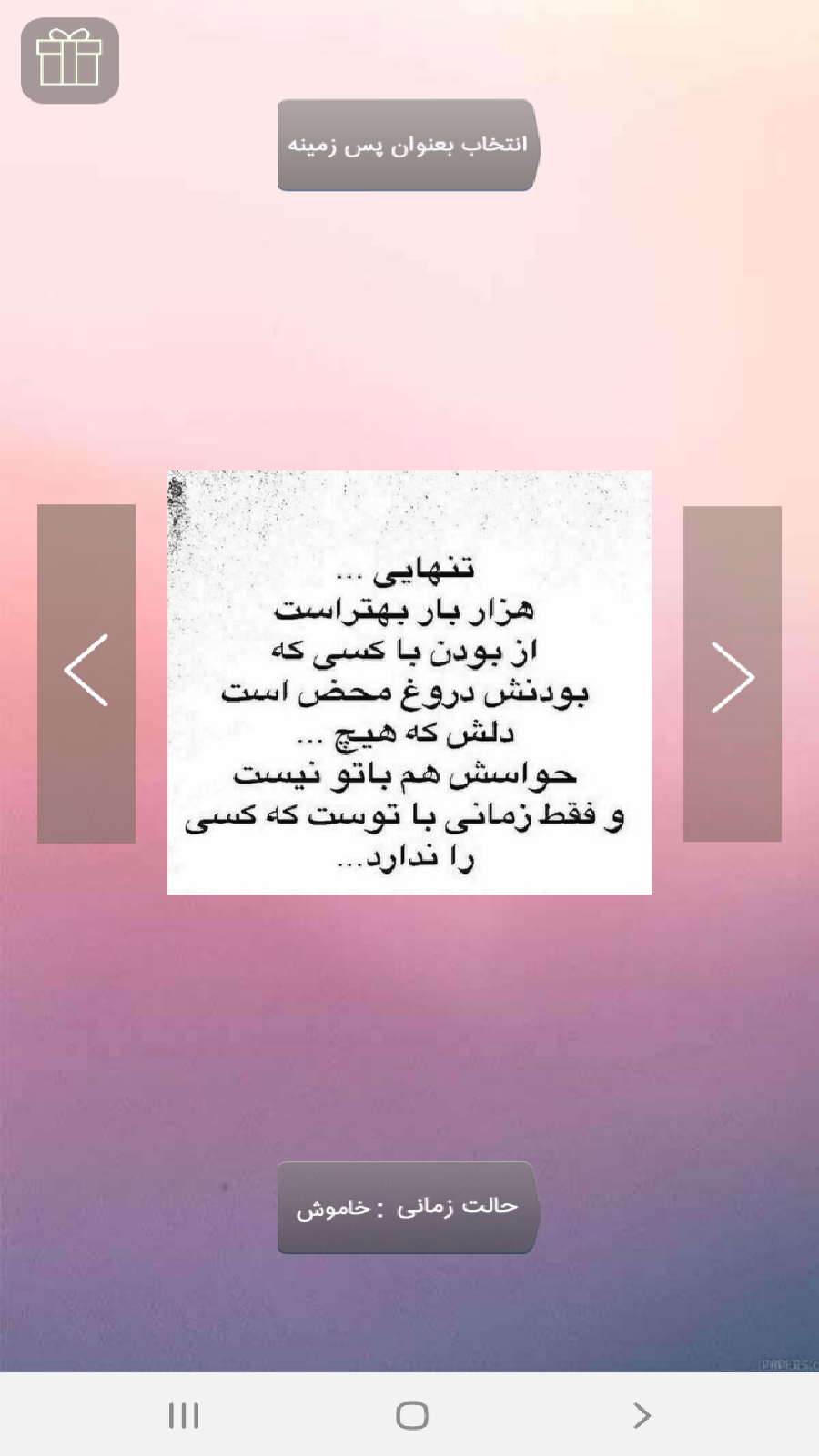Screen dimensions: 819x1456
Task: Open the 'تنهایی' quote picture
Action: (x=409, y=682)
